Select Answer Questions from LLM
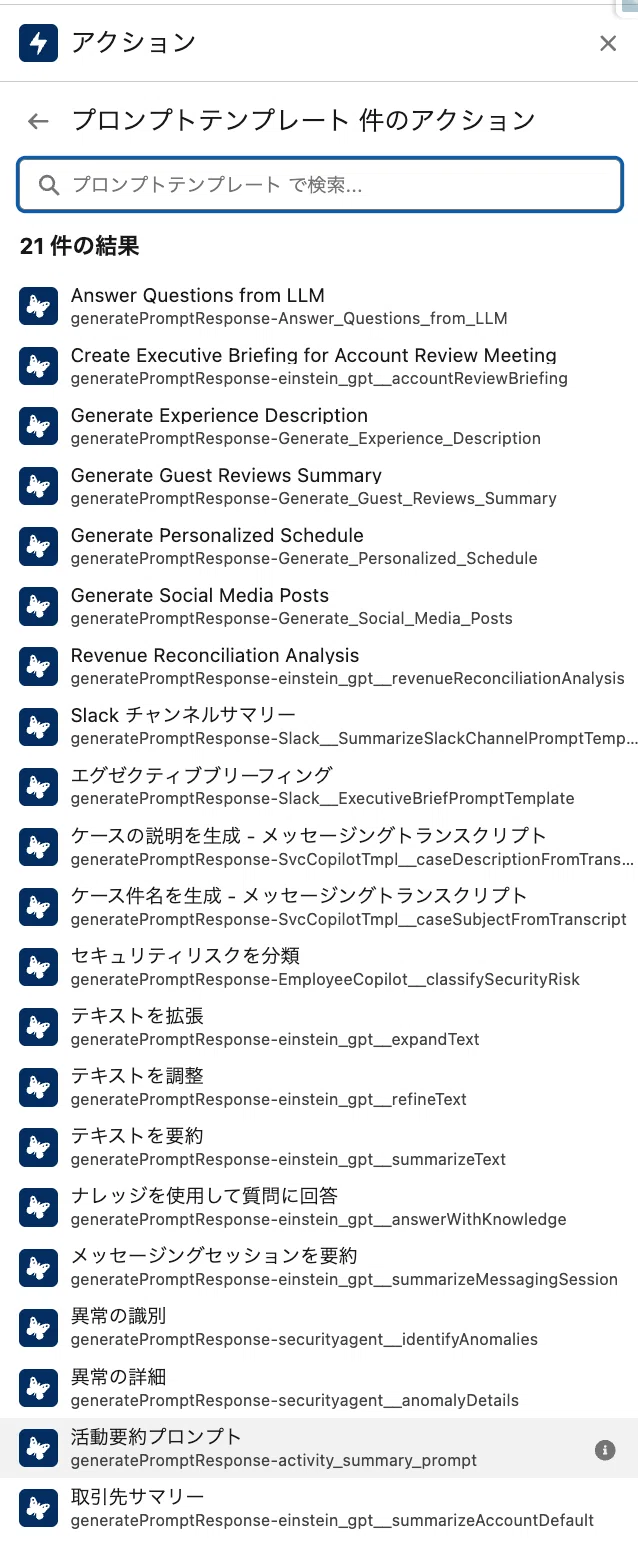Screen dimensions: 638x1548 coord(319,307)
